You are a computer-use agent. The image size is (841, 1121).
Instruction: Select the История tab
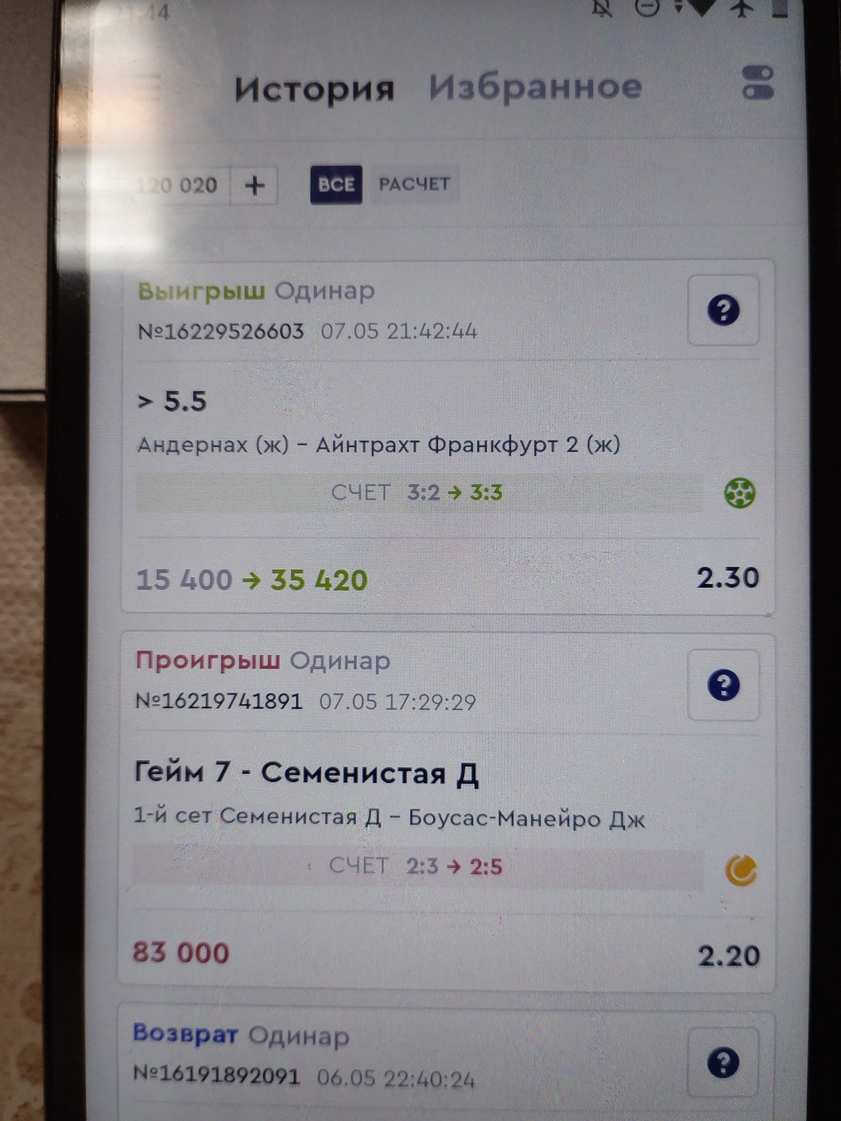coord(314,89)
